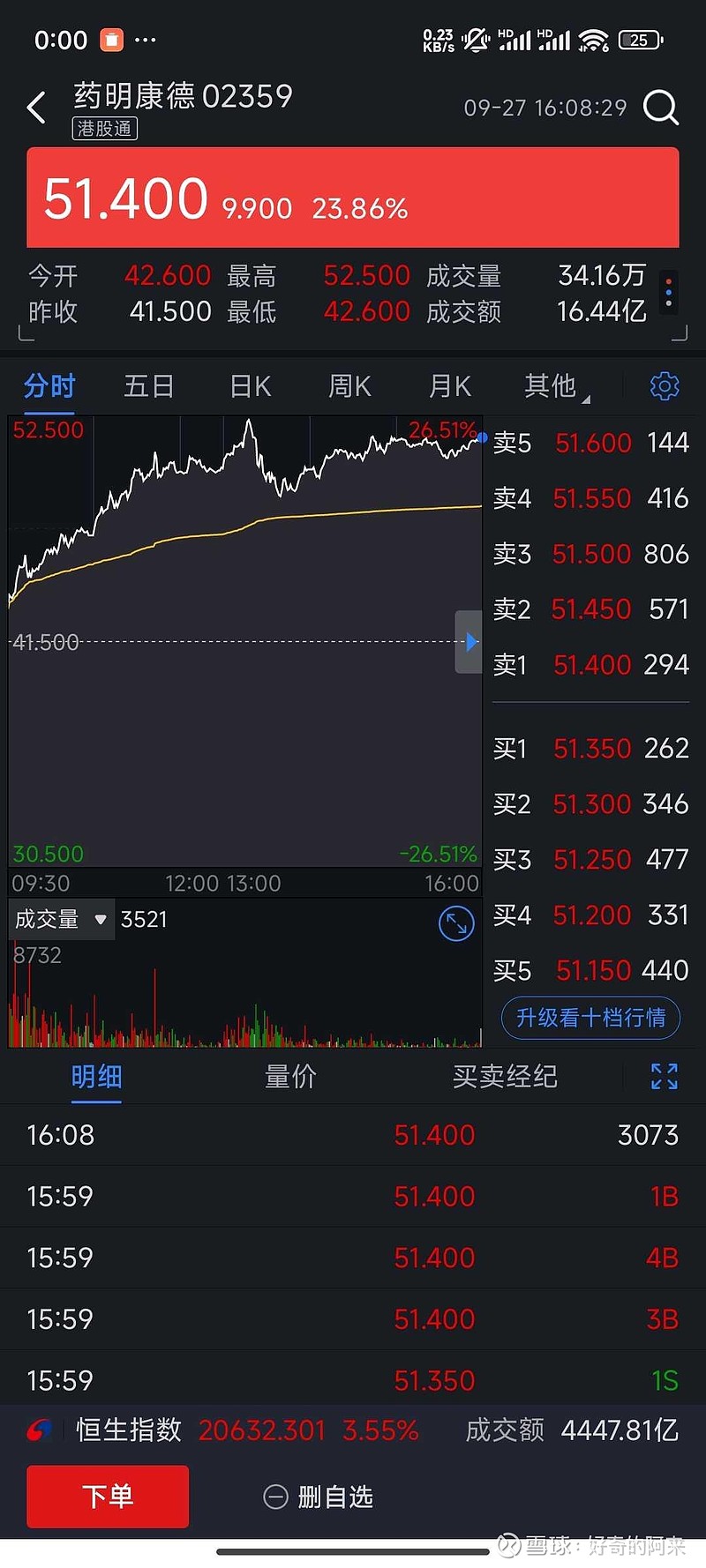Open search with the magnifier icon
This screenshot has width=706, height=1568.
[x=660, y=108]
